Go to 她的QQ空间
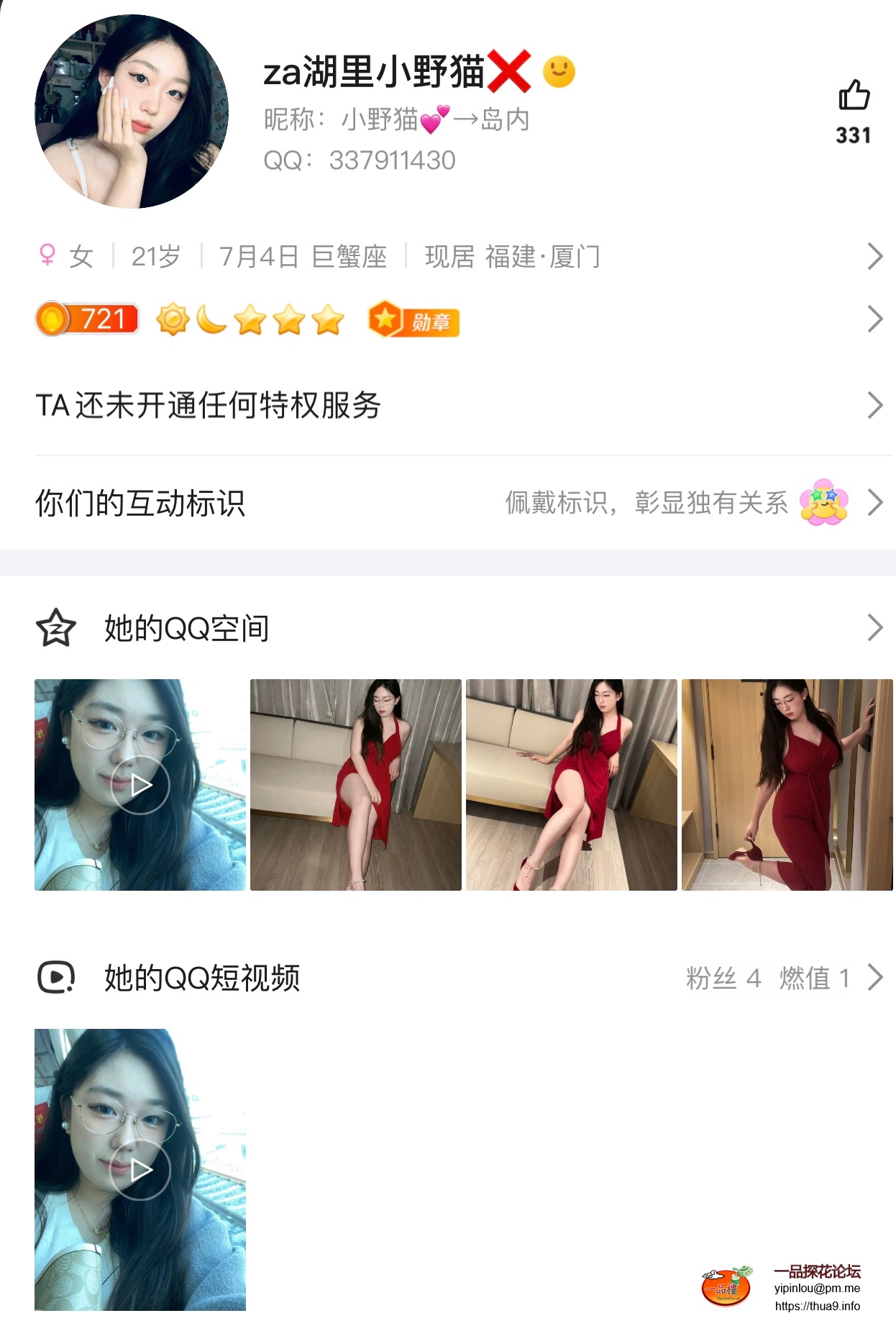 [x=460, y=628]
